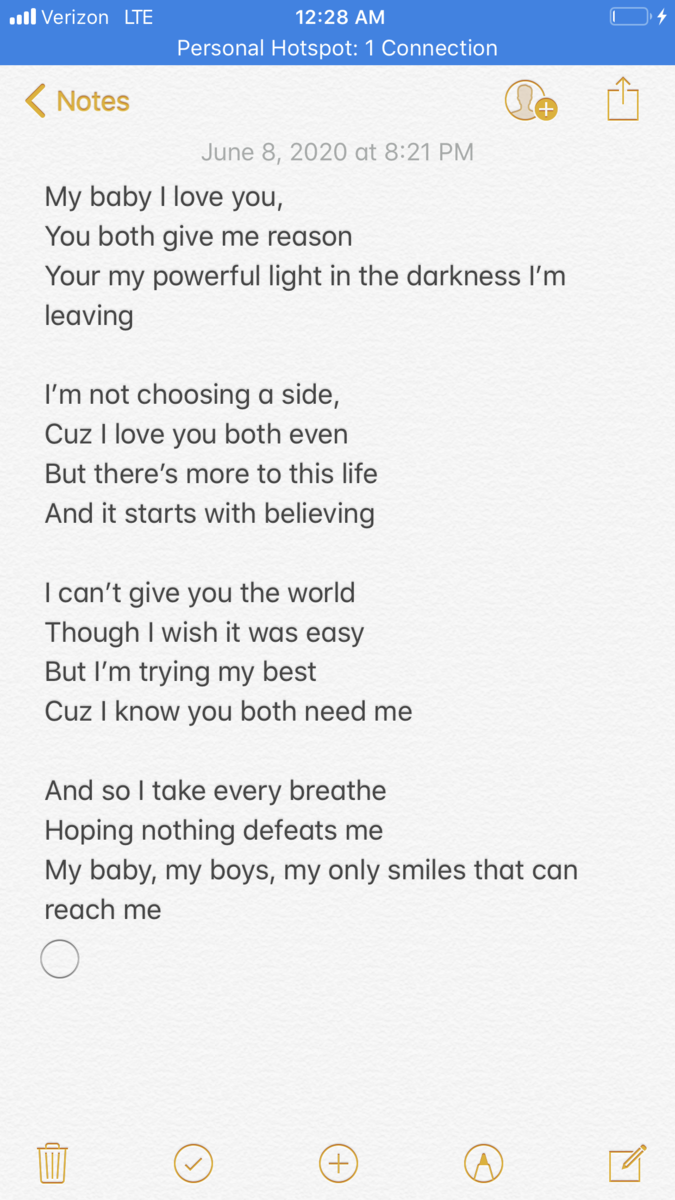Check the empty checklist circle
Image resolution: width=675 pixels, height=1200 pixels.
click(x=60, y=959)
